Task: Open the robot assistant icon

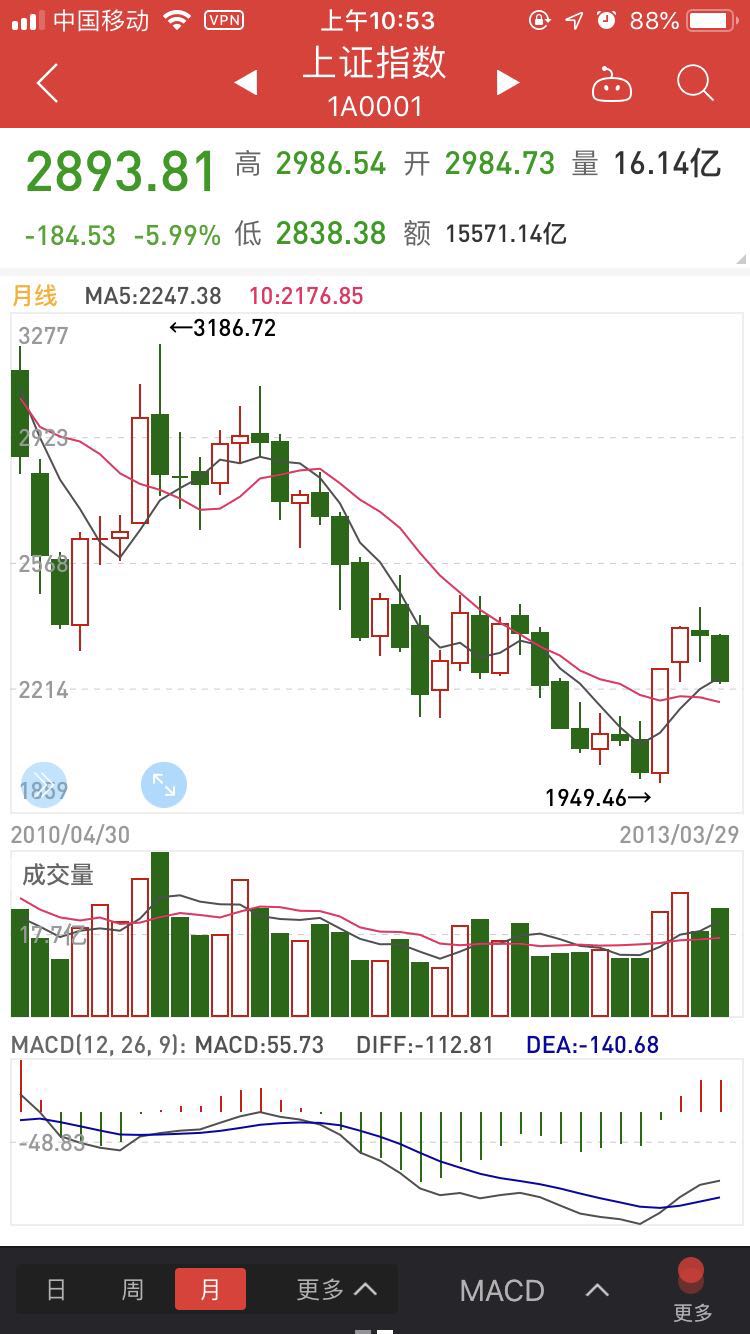Action: coord(612,85)
